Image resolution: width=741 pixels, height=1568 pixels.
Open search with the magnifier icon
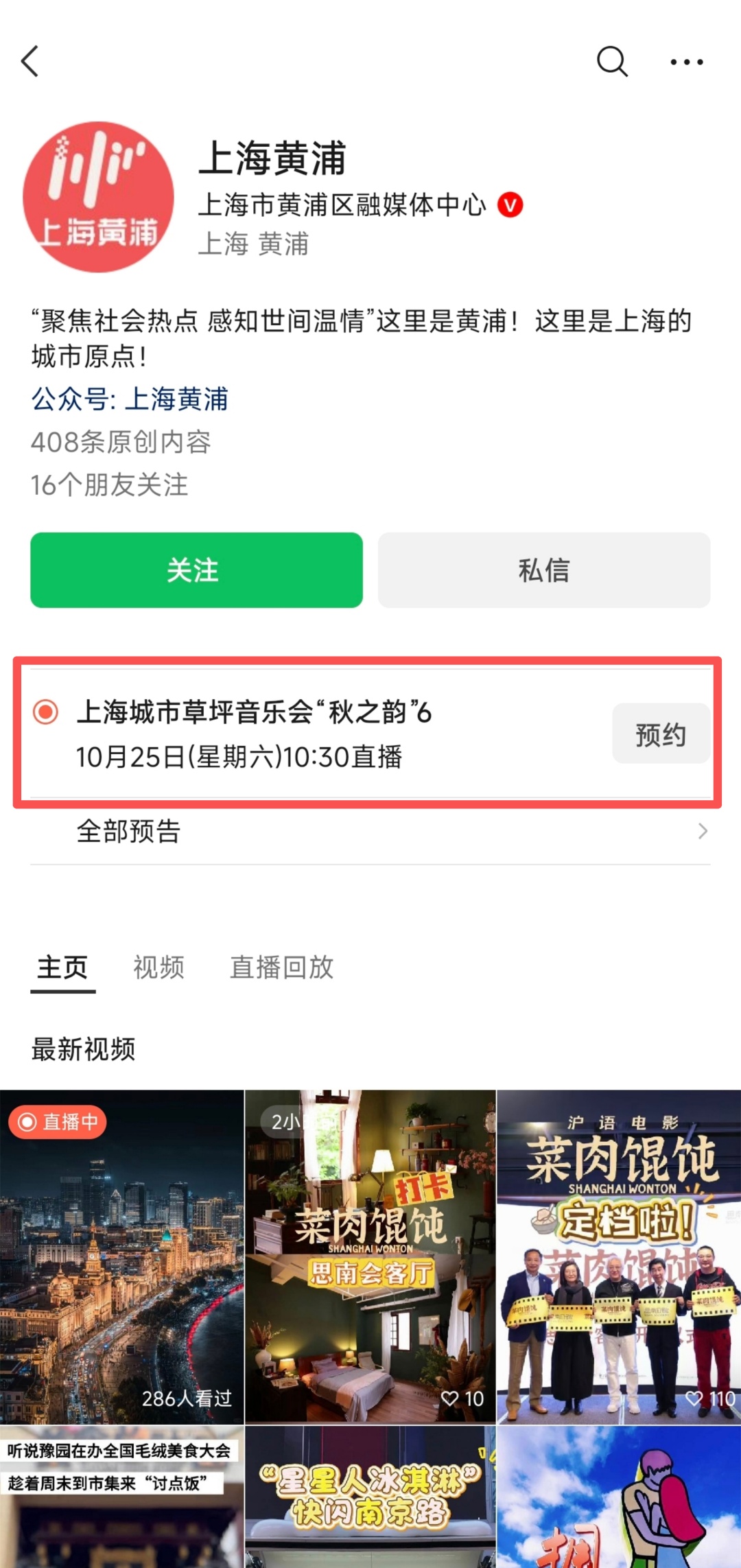(611, 62)
